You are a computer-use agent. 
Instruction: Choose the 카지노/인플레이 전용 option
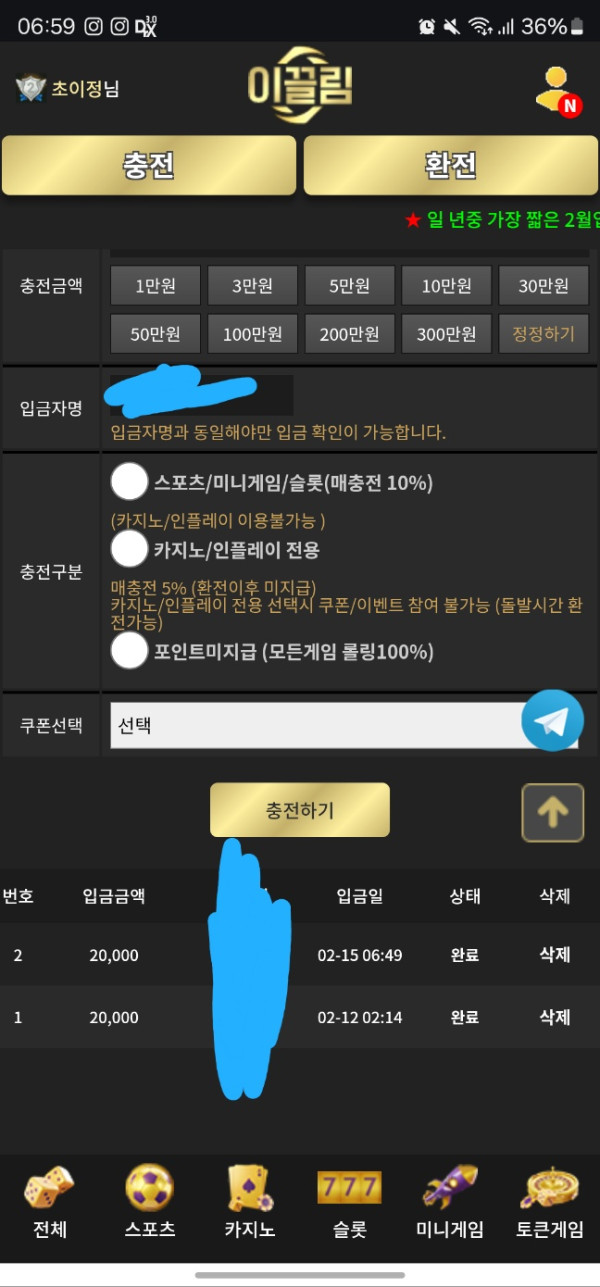pyautogui.click(x=129, y=549)
